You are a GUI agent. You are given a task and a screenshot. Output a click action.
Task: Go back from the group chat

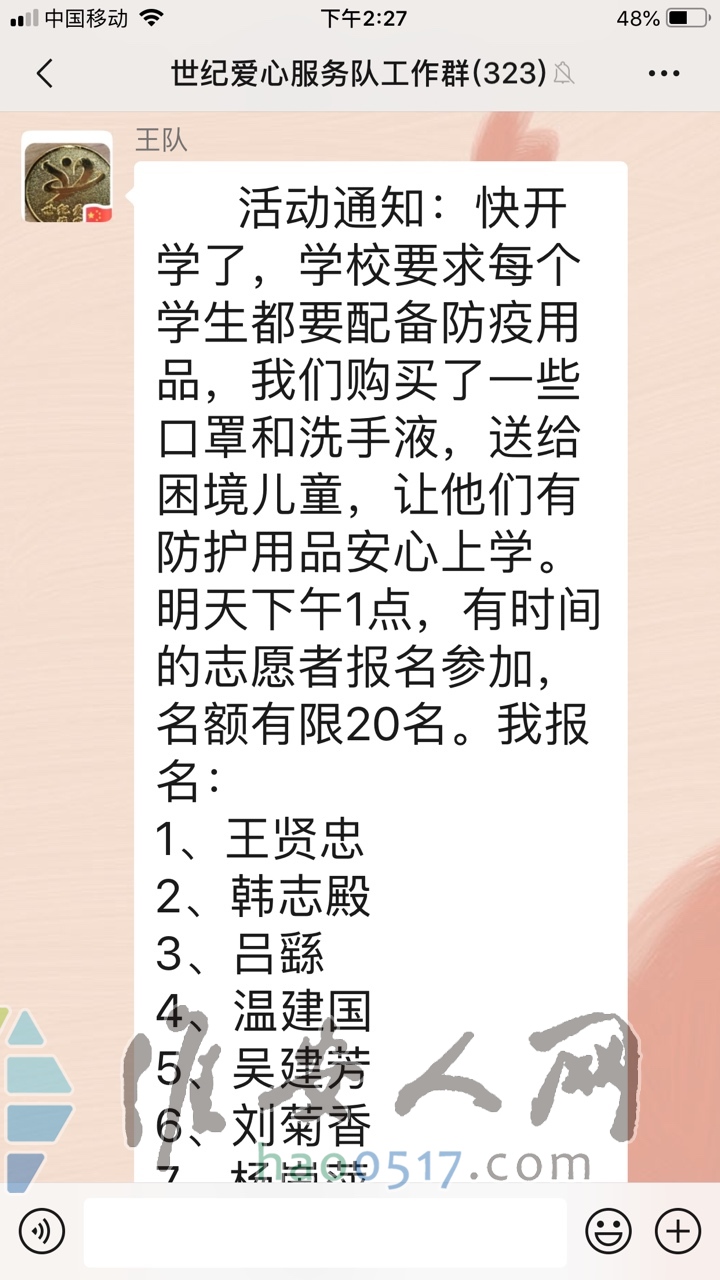point(44,74)
